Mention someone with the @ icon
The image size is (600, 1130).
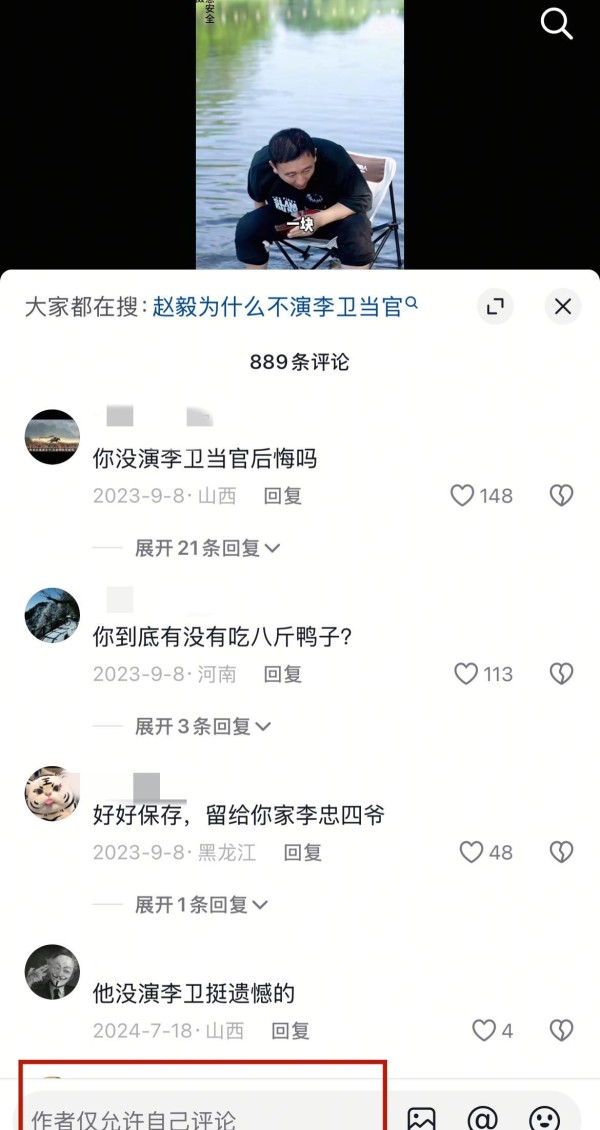click(x=483, y=1118)
